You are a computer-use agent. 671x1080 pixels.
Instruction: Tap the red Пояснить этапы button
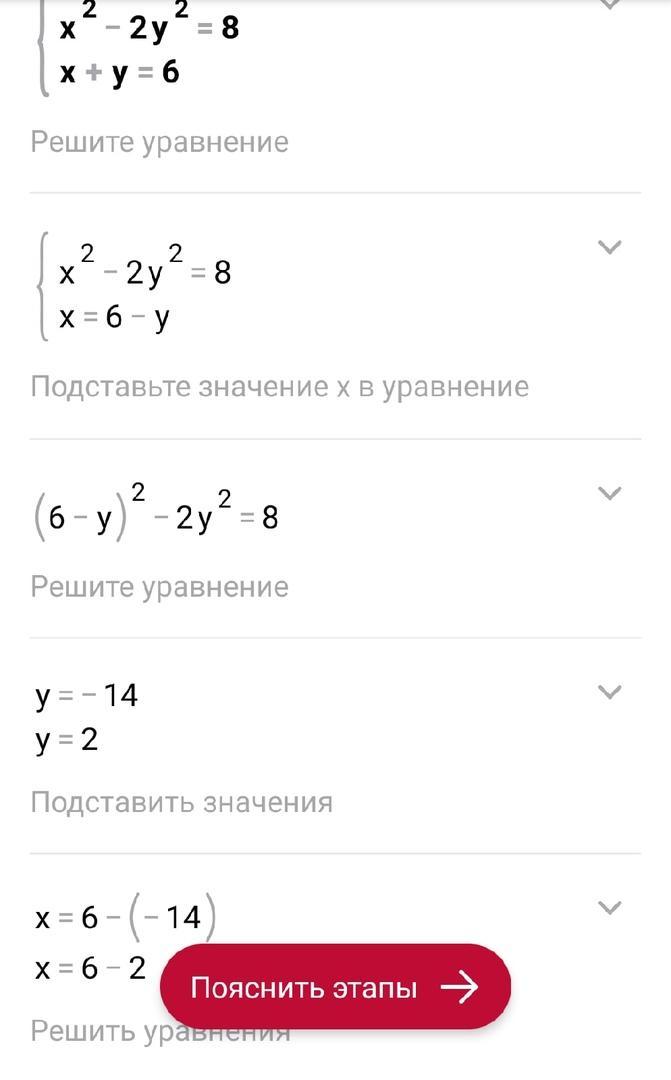pos(335,987)
